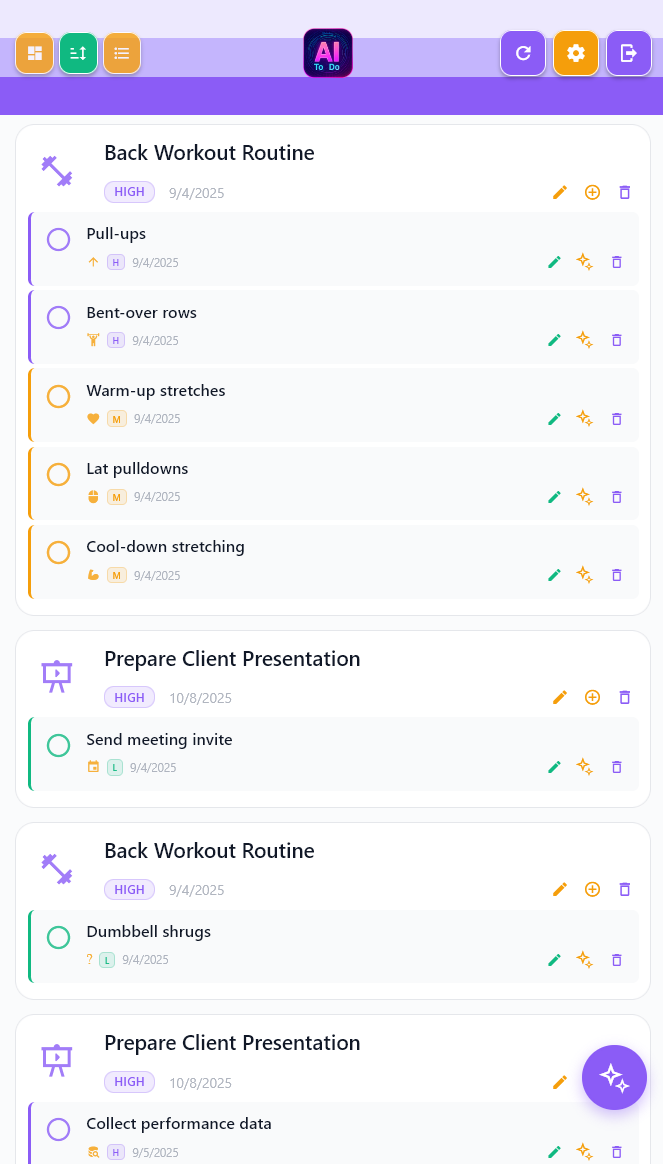Delete the Send meeting invite subtask
Screen dimensions: 663x1164
[617, 767]
